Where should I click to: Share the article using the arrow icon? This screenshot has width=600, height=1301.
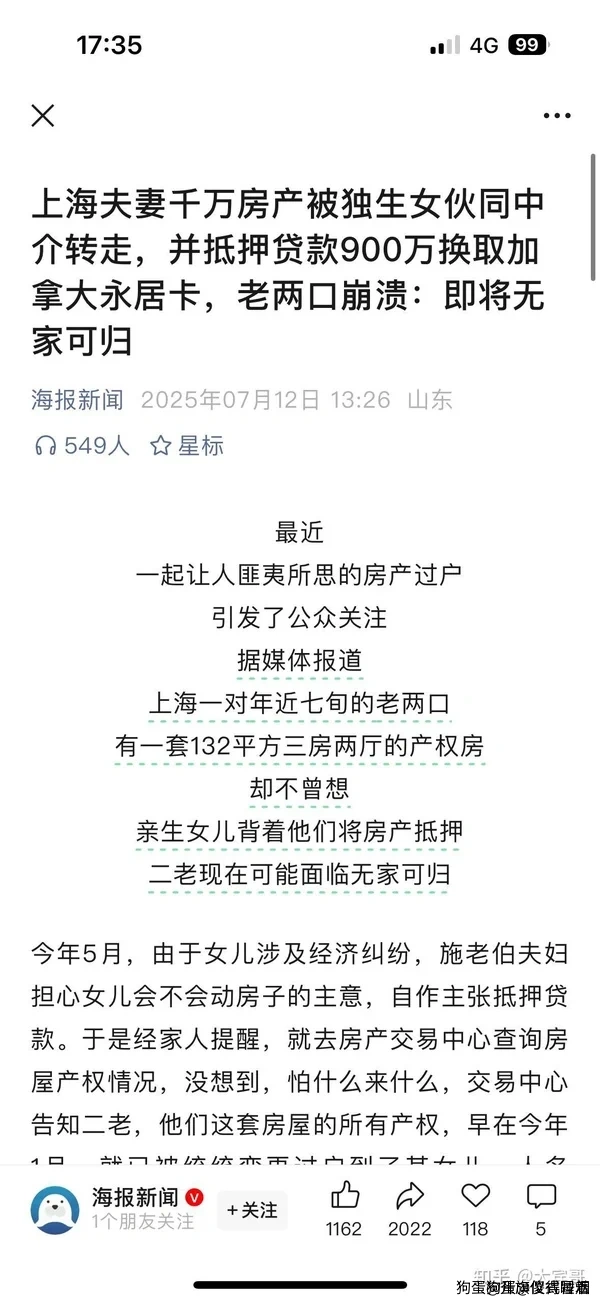click(410, 1196)
